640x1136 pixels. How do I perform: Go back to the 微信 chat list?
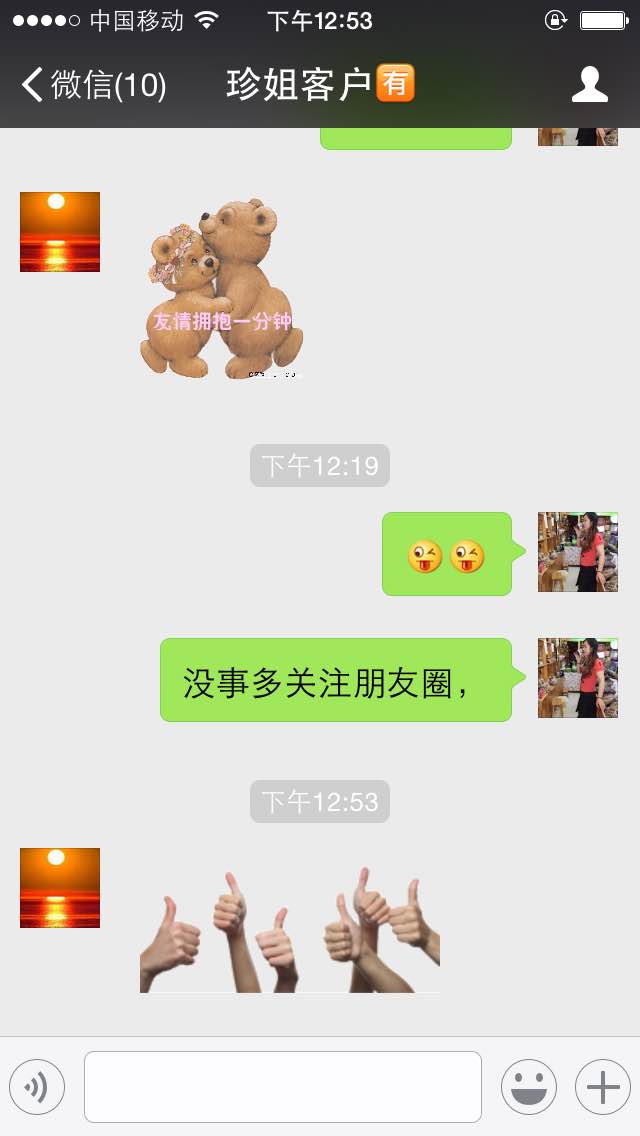pyautogui.click(x=94, y=85)
